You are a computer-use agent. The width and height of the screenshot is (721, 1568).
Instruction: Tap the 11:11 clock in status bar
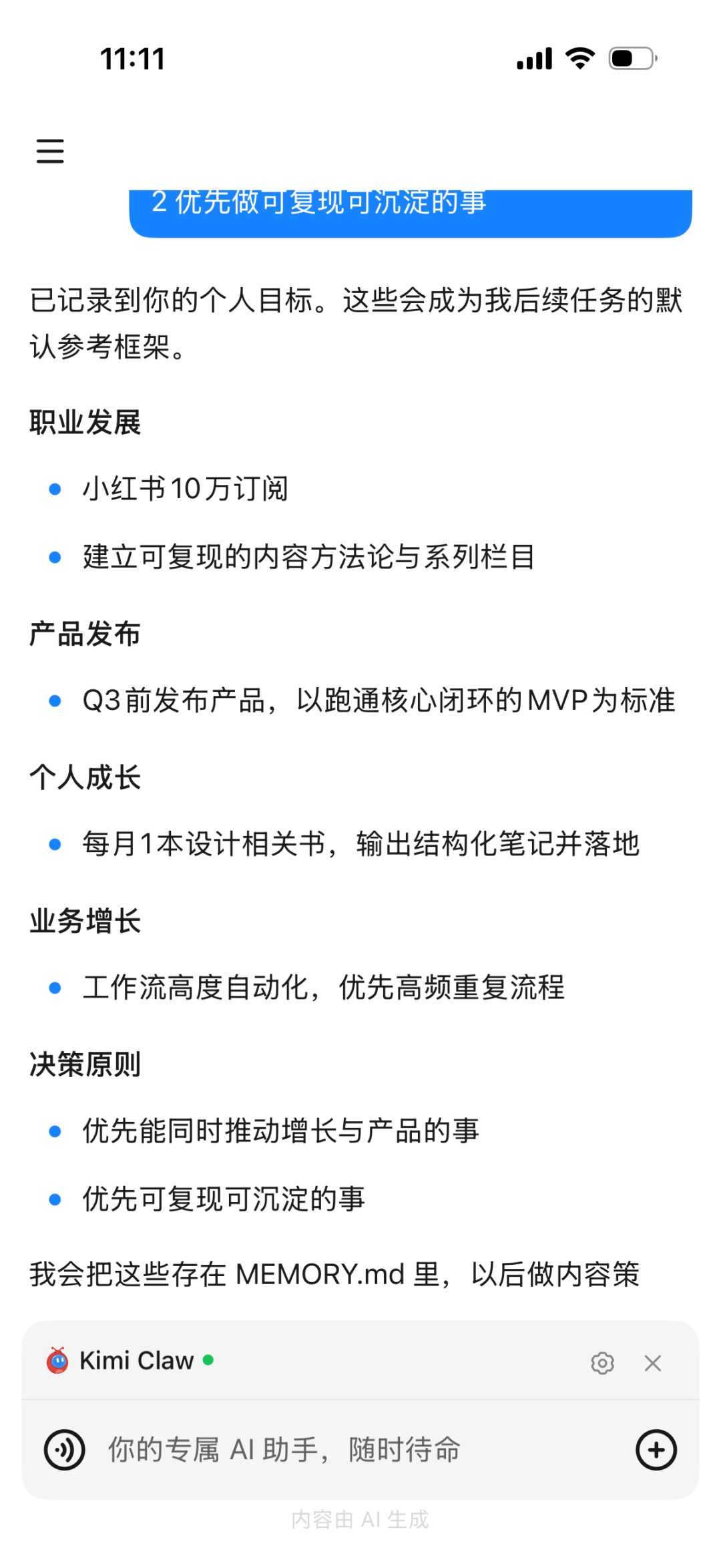coord(132,59)
